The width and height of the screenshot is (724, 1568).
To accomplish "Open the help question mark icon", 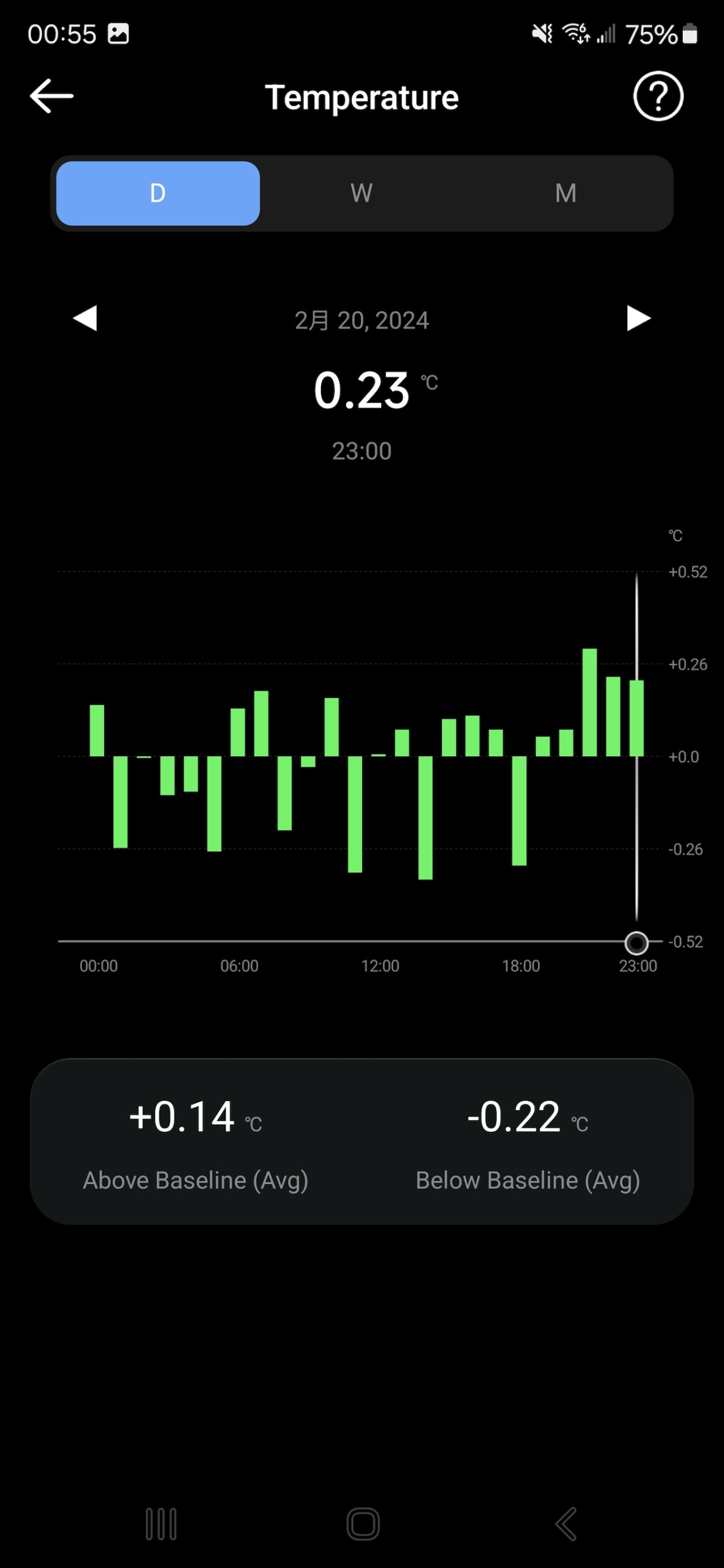I will [x=658, y=96].
